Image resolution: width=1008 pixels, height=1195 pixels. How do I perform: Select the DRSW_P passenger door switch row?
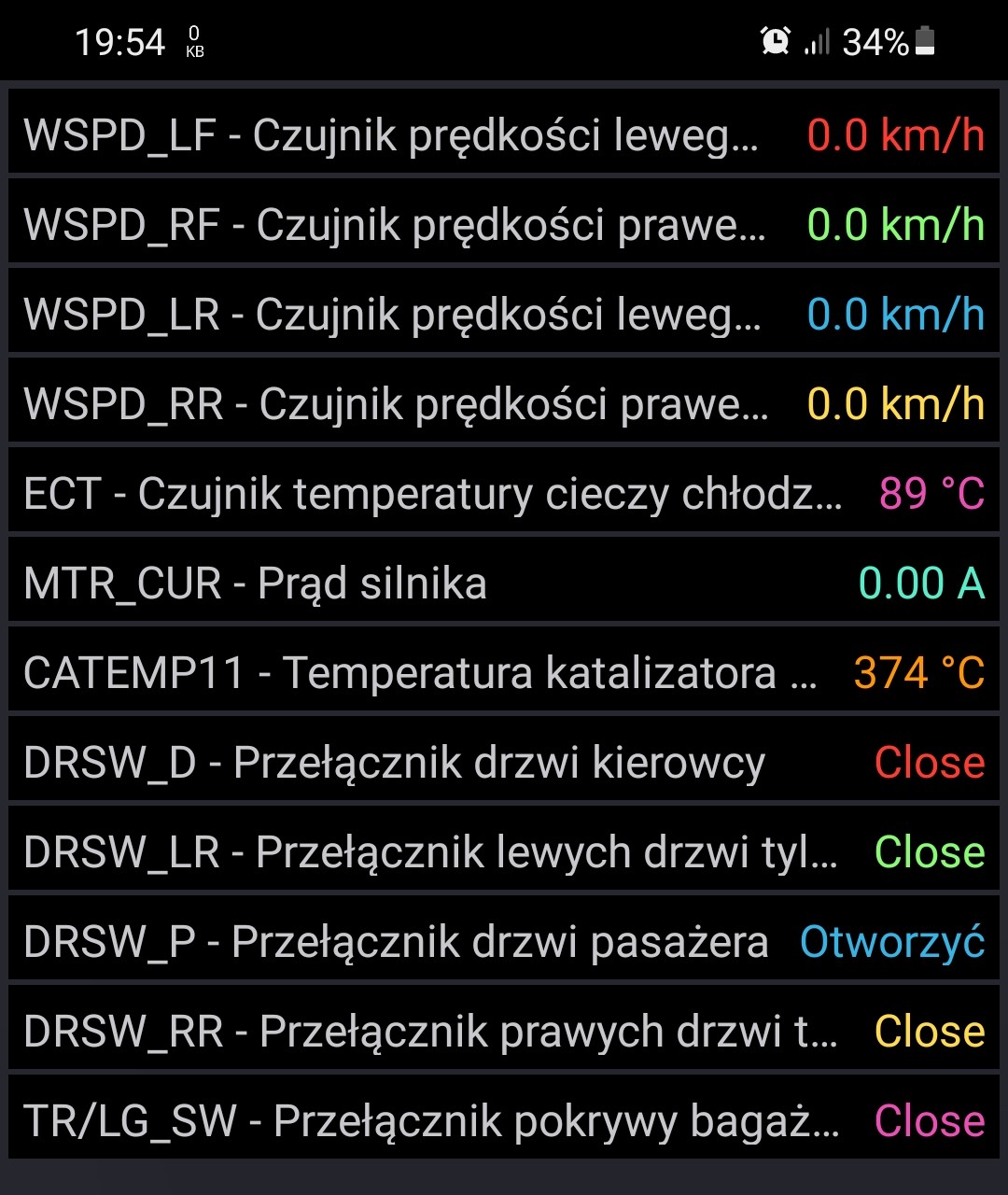(504, 942)
